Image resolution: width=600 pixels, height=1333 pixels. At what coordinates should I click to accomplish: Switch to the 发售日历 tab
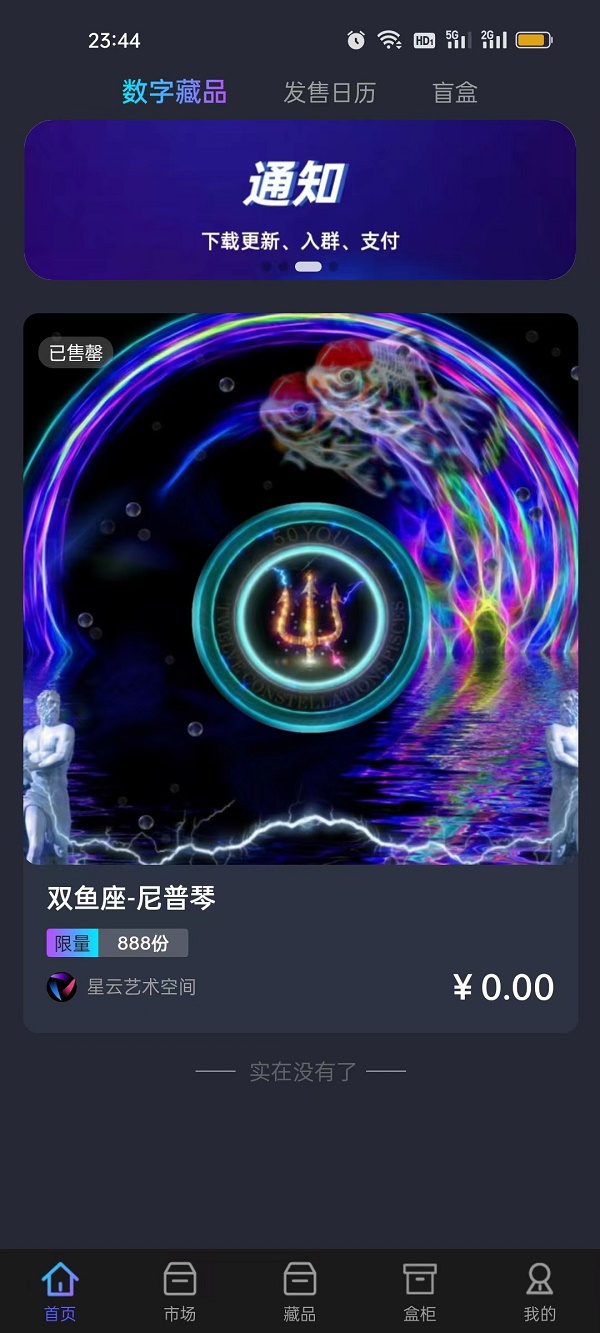(x=329, y=93)
